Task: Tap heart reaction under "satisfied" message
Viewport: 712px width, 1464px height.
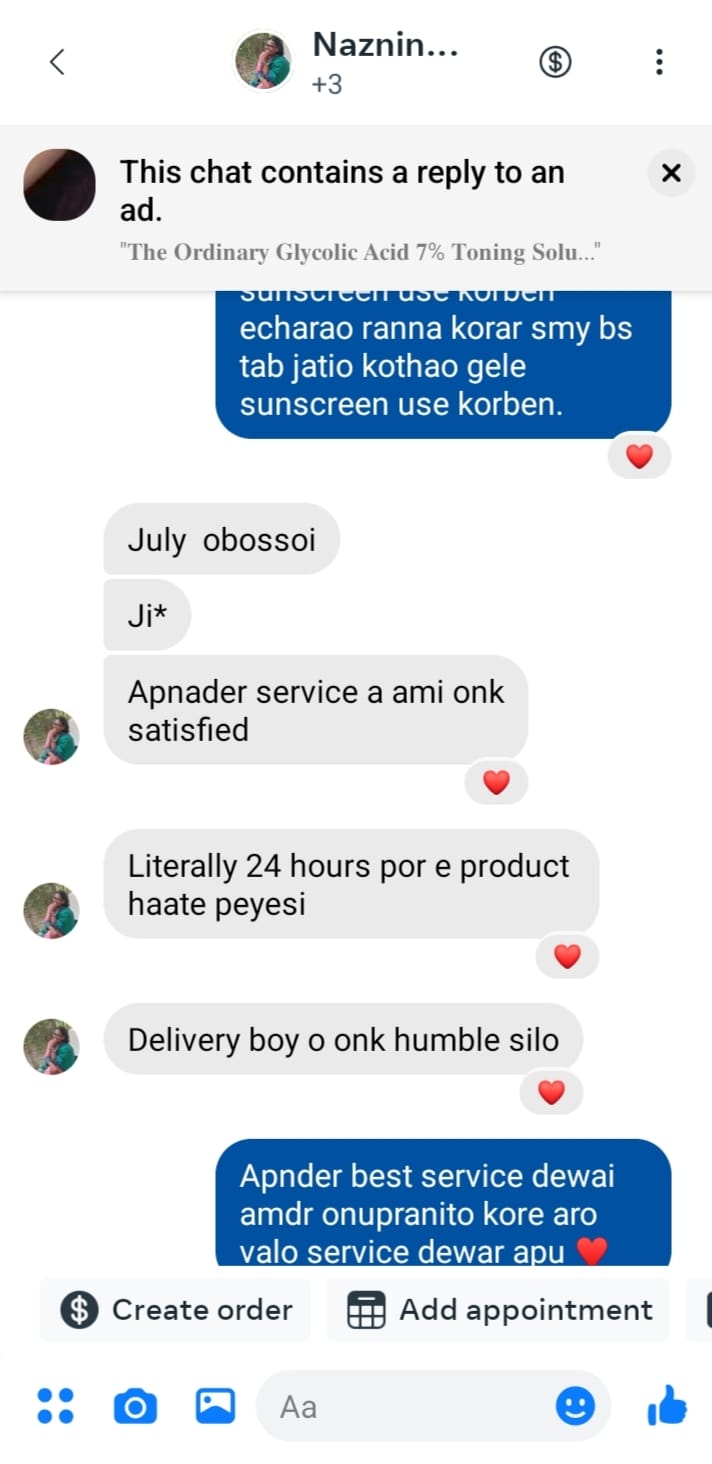Action: [x=496, y=782]
